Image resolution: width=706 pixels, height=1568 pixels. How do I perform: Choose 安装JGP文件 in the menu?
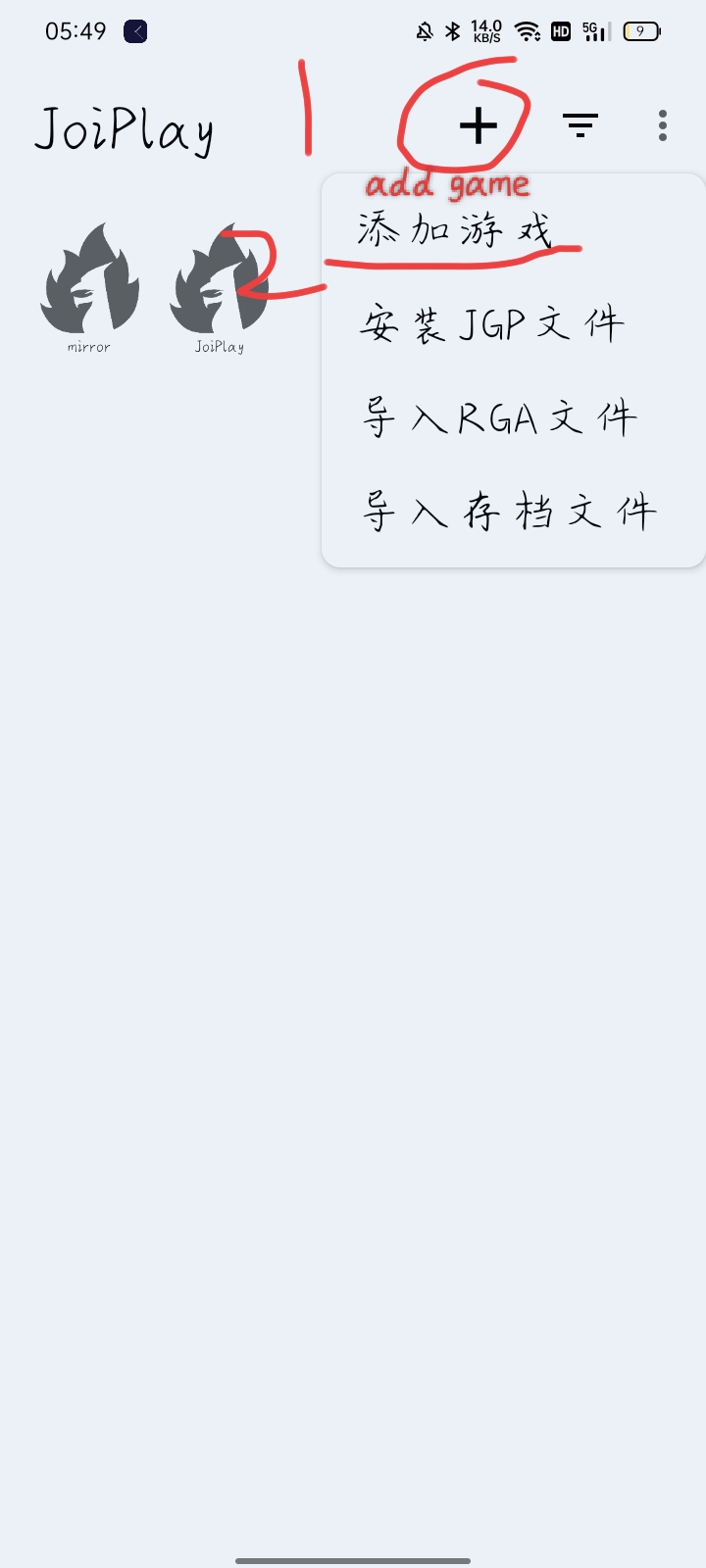coord(491,324)
